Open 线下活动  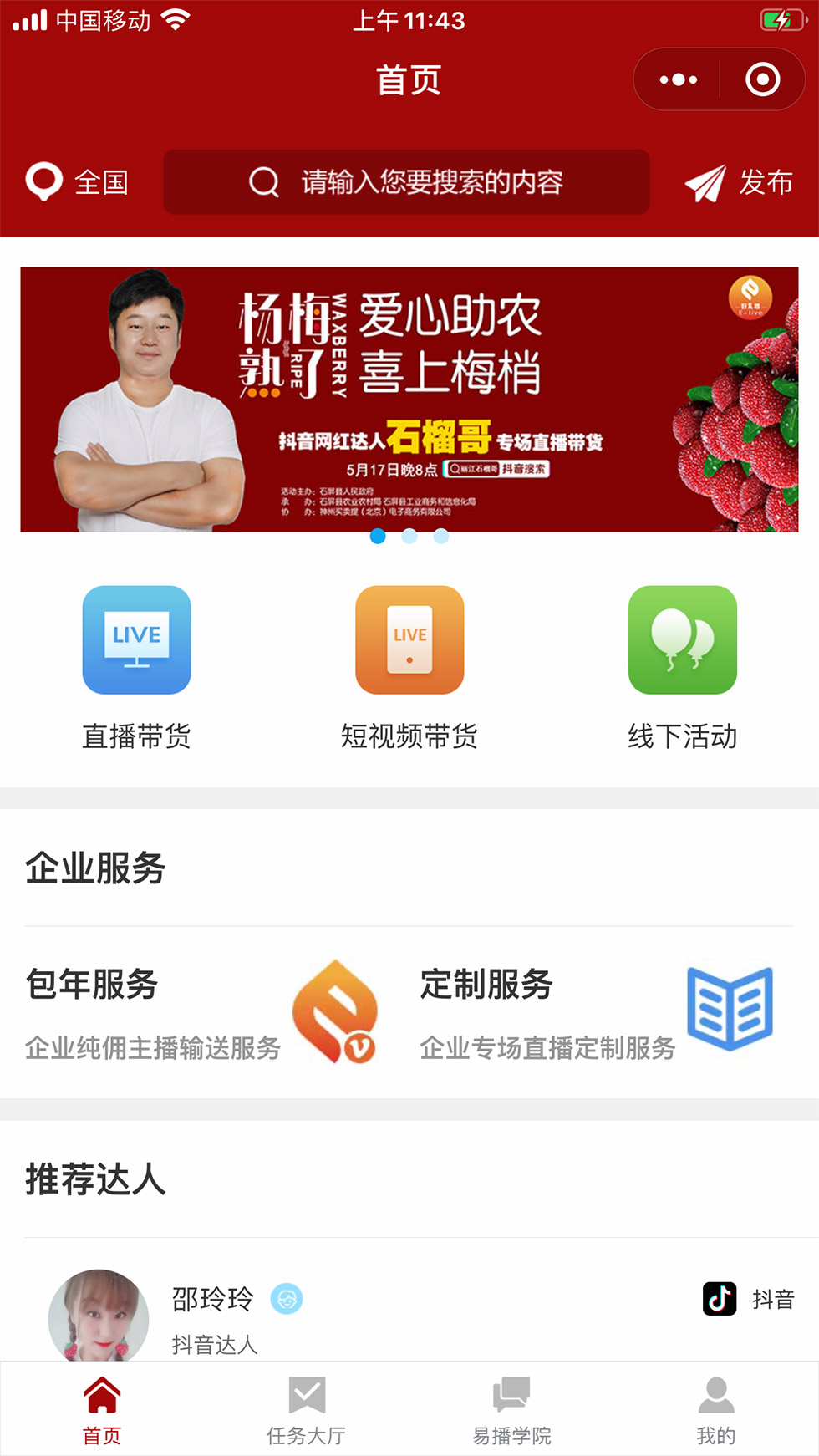coord(682,666)
